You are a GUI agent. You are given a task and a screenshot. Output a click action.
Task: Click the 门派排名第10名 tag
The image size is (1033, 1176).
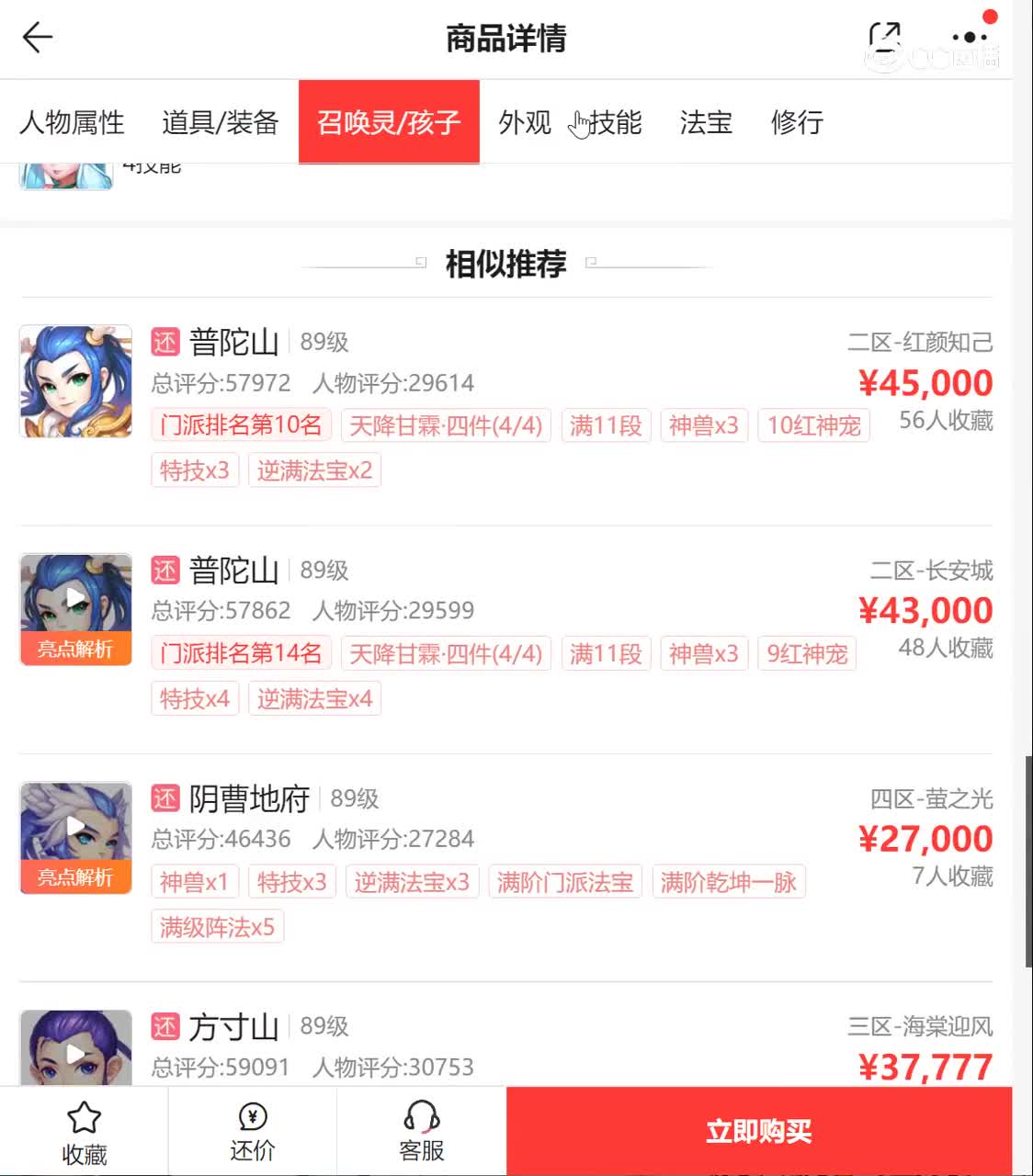click(242, 424)
